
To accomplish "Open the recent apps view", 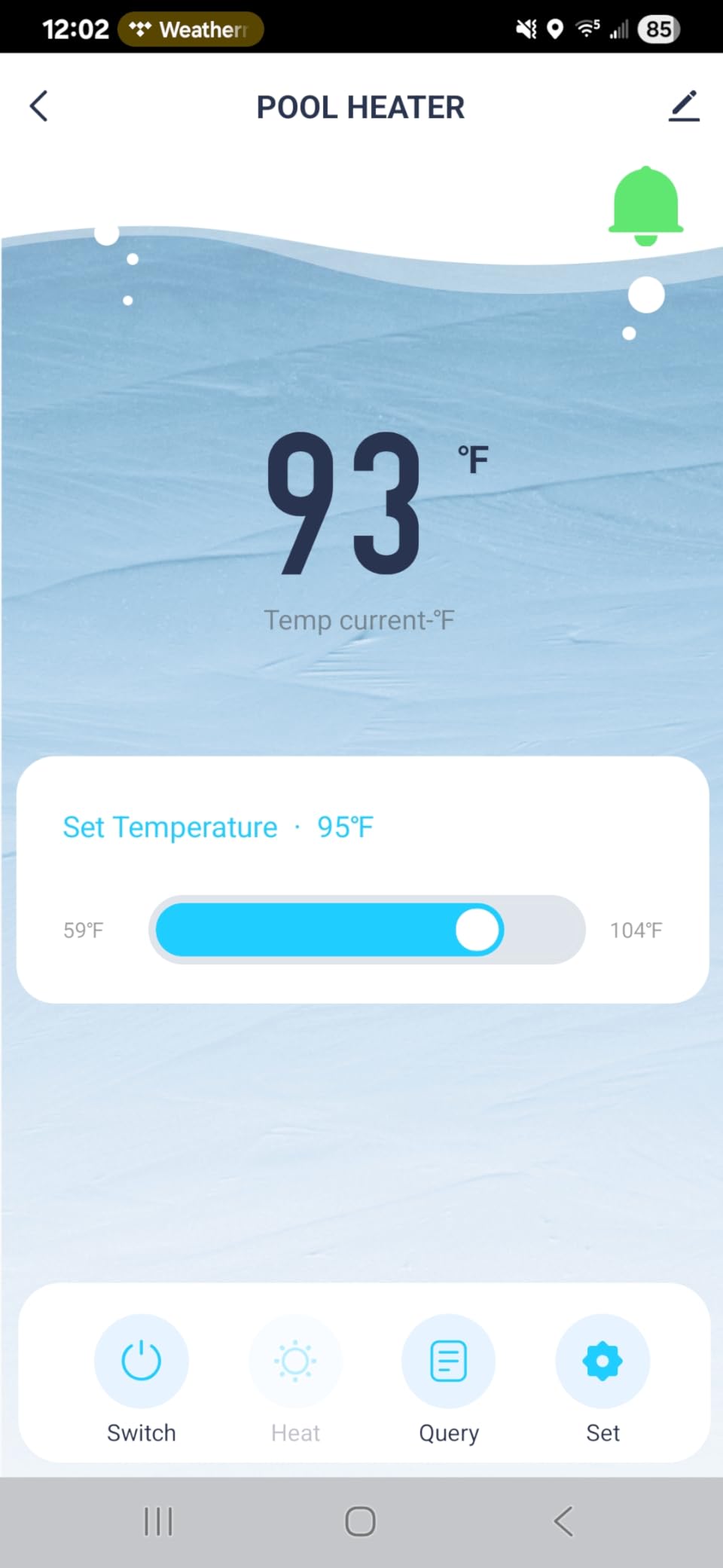I will [158, 1521].
